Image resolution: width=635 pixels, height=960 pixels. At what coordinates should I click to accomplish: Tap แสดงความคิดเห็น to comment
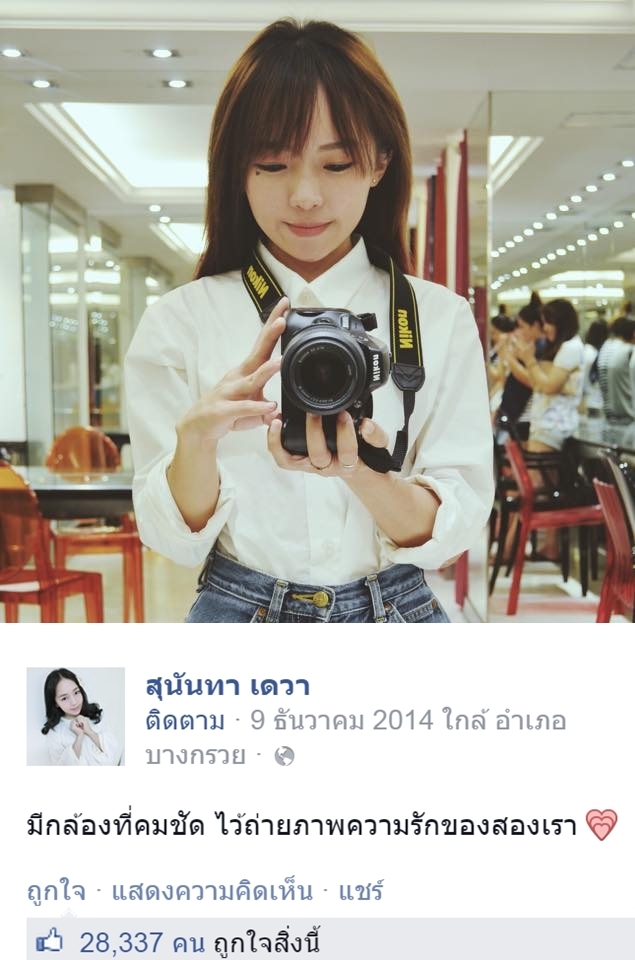point(211,891)
